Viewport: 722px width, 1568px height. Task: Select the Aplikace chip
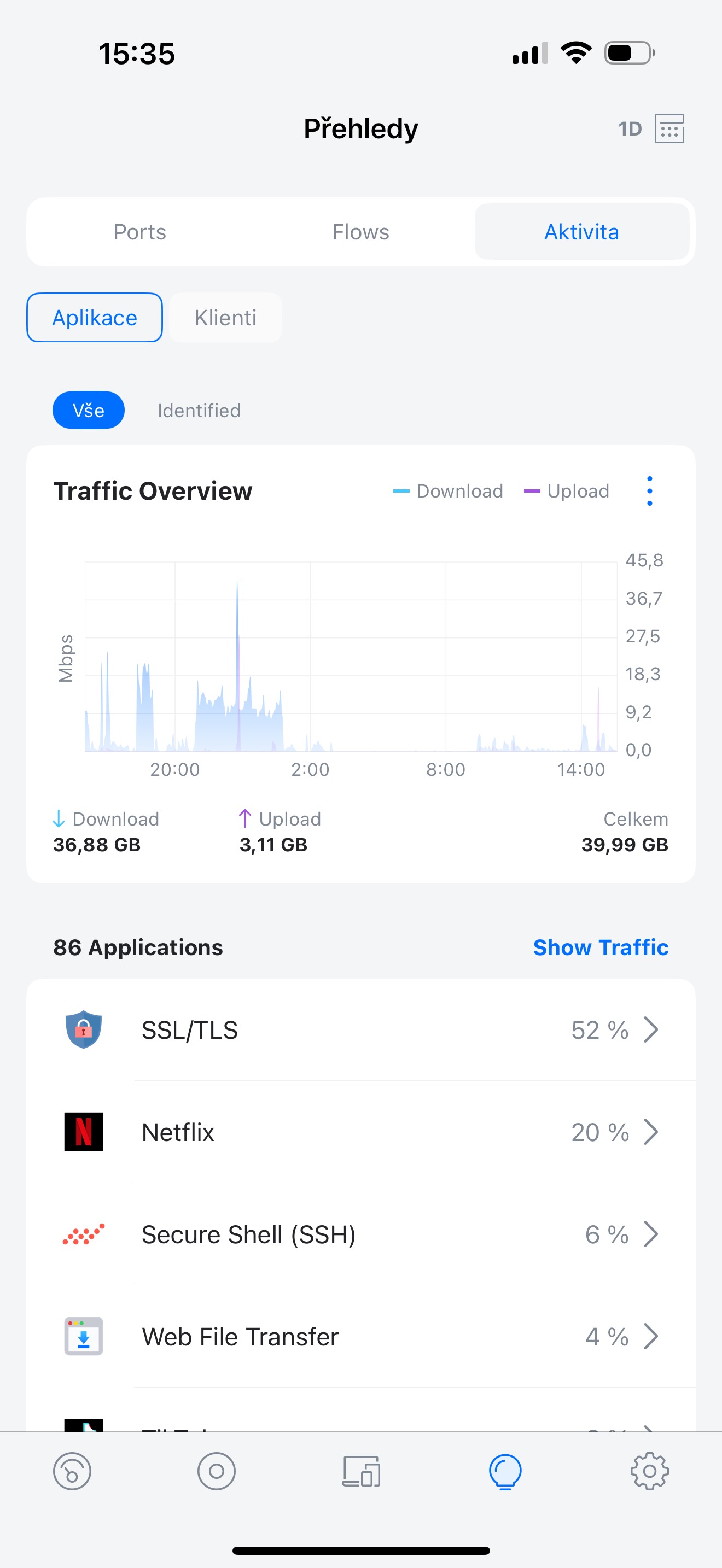pos(95,318)
